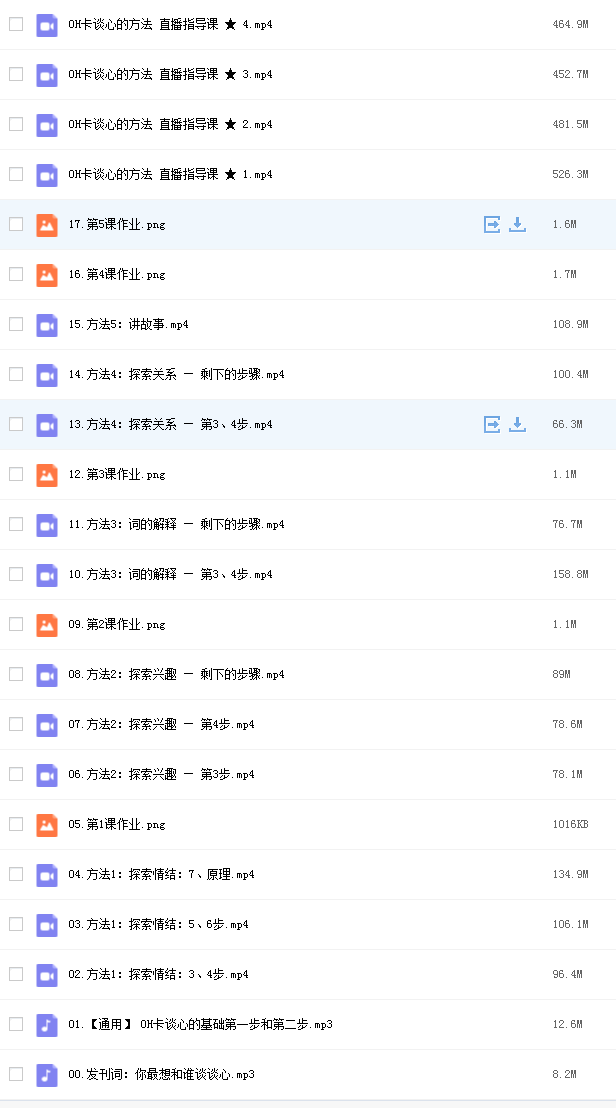Open 14.方法4:探索关系 剩下的步骤.mp4
The height and width of the screenshot is (1108, 616).
point(177,375)
